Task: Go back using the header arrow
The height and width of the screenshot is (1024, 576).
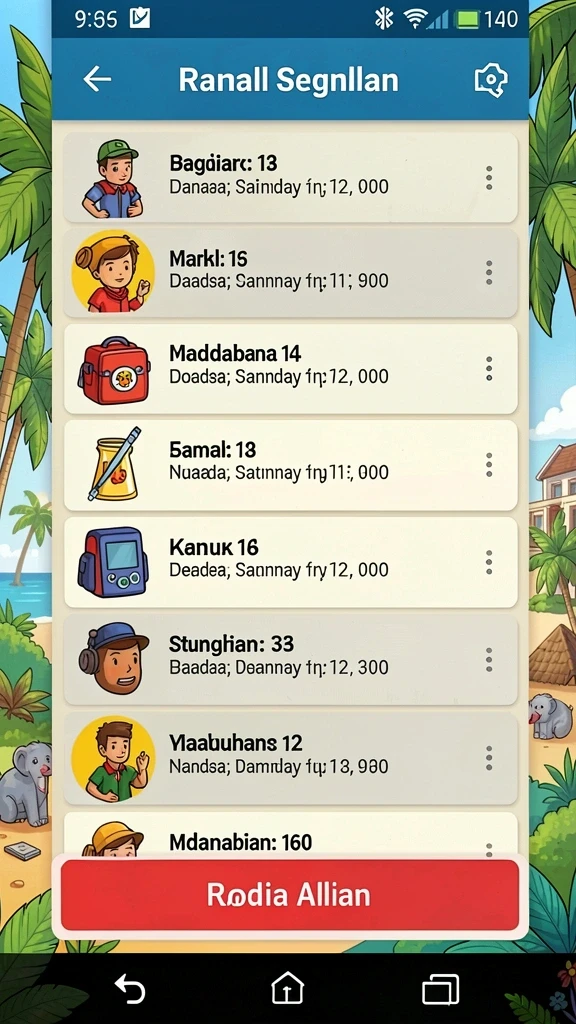Action: click(97, 80)
